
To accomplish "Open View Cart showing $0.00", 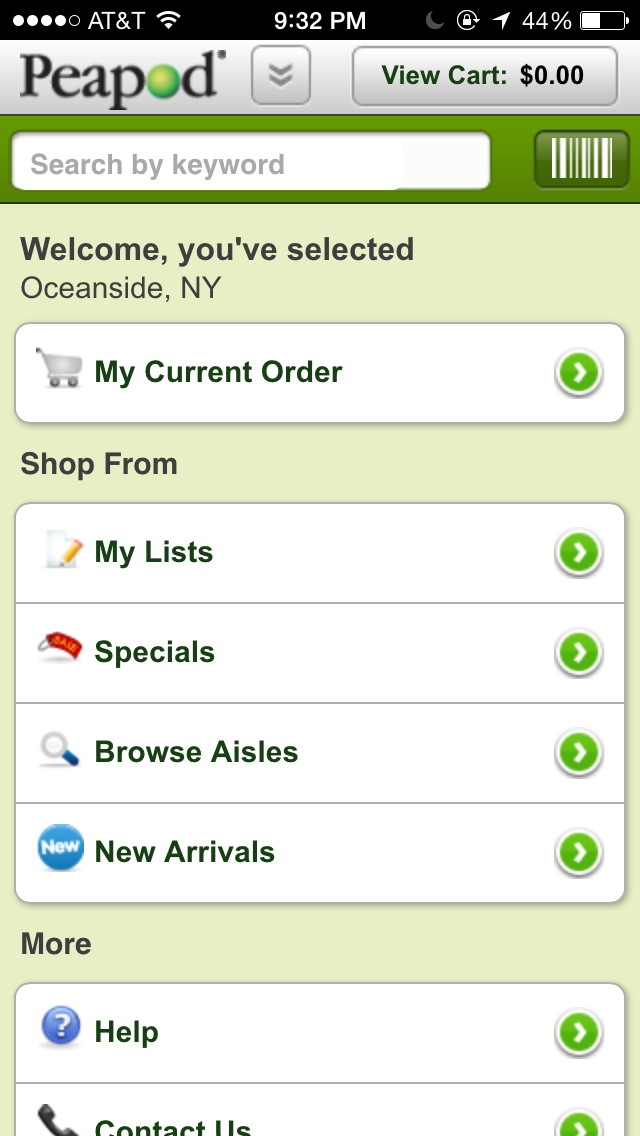I will click(485, 76).
